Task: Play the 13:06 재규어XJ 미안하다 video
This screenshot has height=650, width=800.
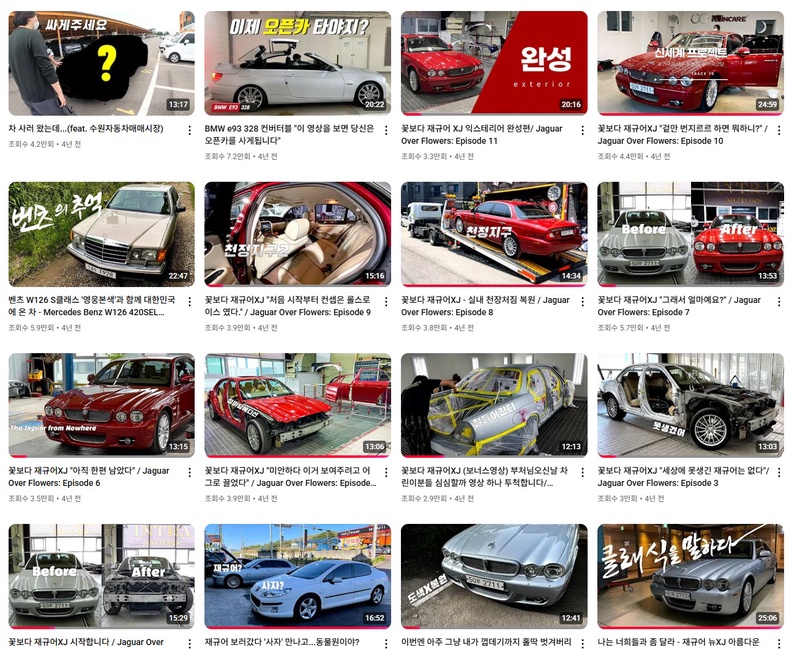Action: 297,405
